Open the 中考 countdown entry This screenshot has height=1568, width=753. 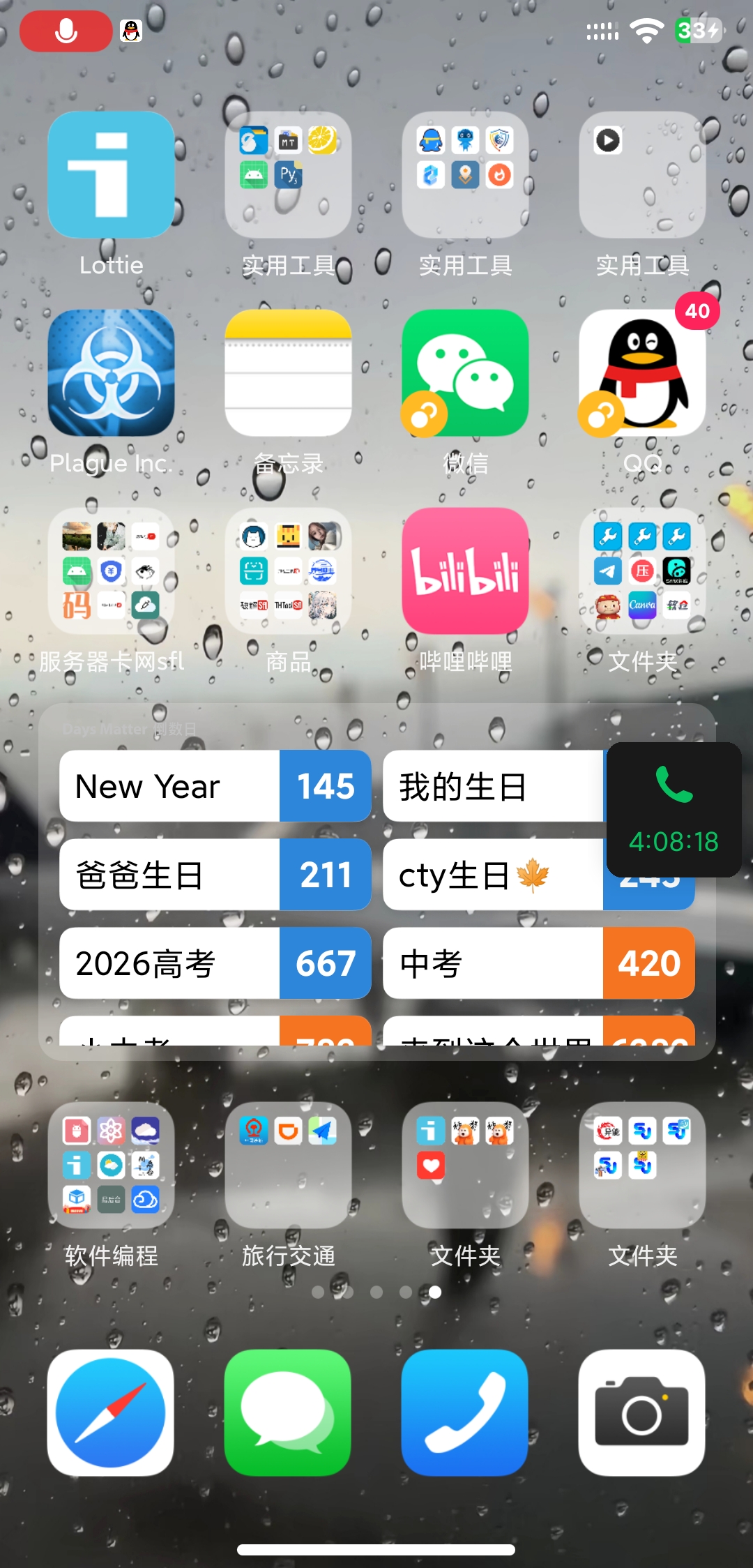pyautogui.click(x=539, y=963)
